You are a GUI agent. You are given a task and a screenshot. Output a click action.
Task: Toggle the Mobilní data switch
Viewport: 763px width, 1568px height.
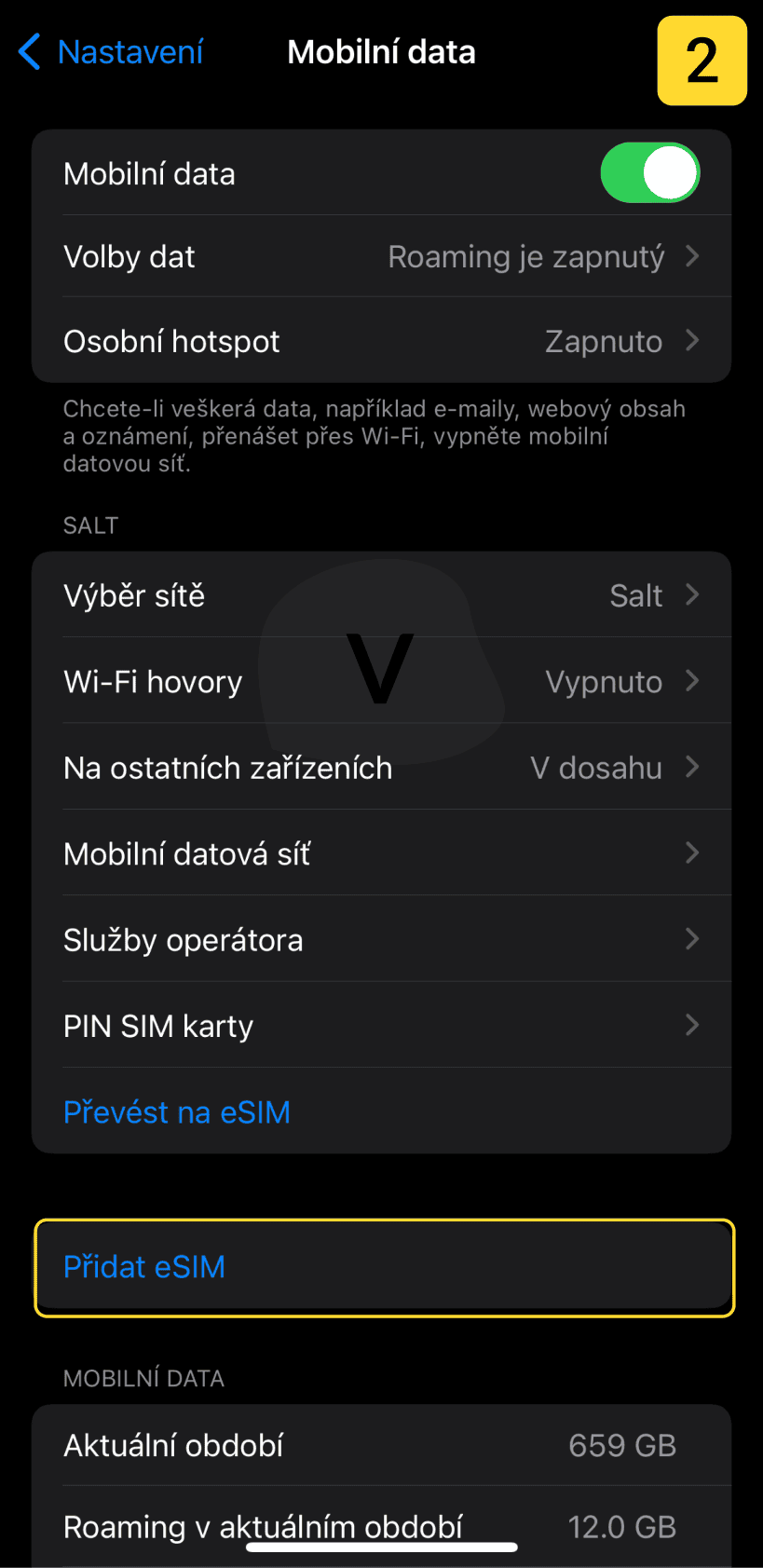[x=649, y=173]
